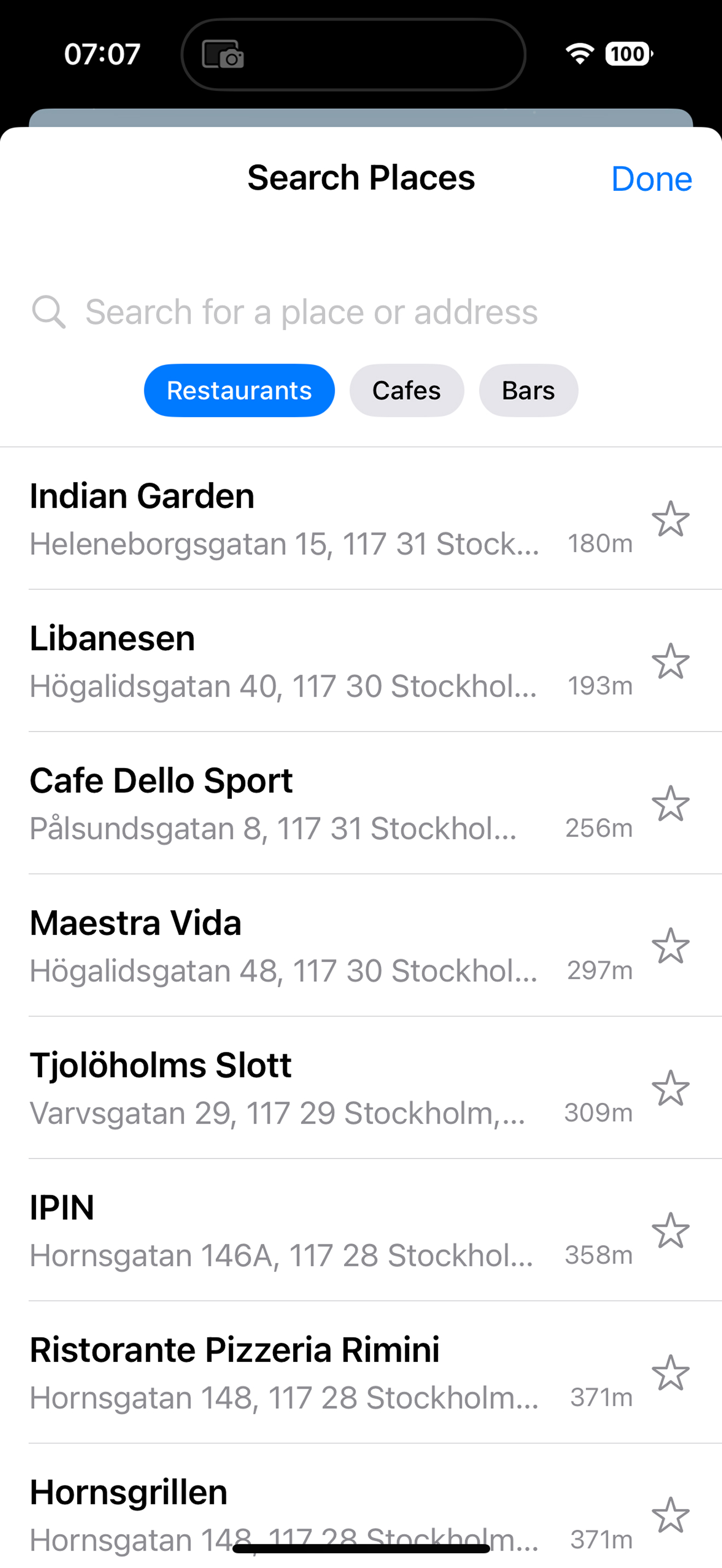Favorite Maestra Vida using the star
The width and height of the screenshot is (722, 1568).
[x=670, y=945]
